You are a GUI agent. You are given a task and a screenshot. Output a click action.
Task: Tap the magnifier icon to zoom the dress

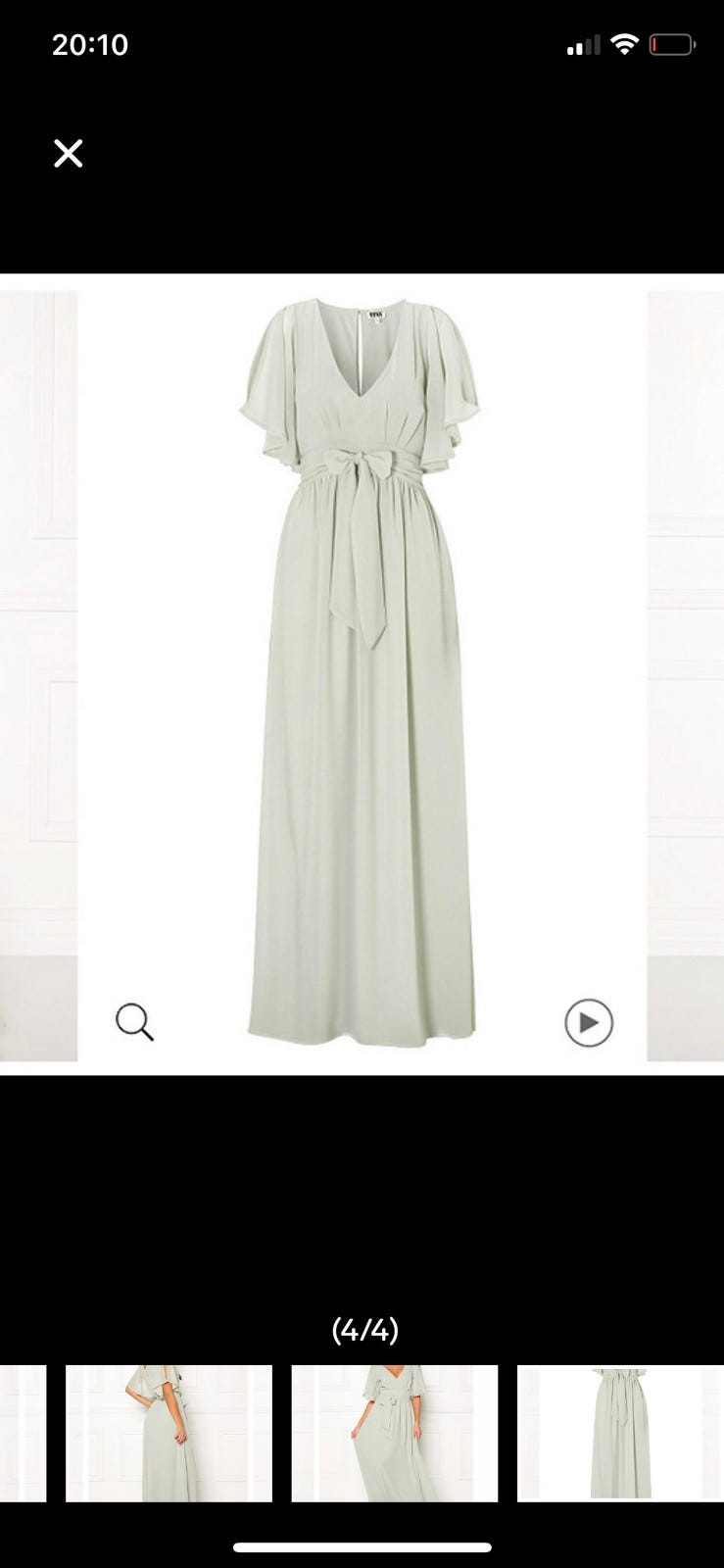pos(134,1021)
